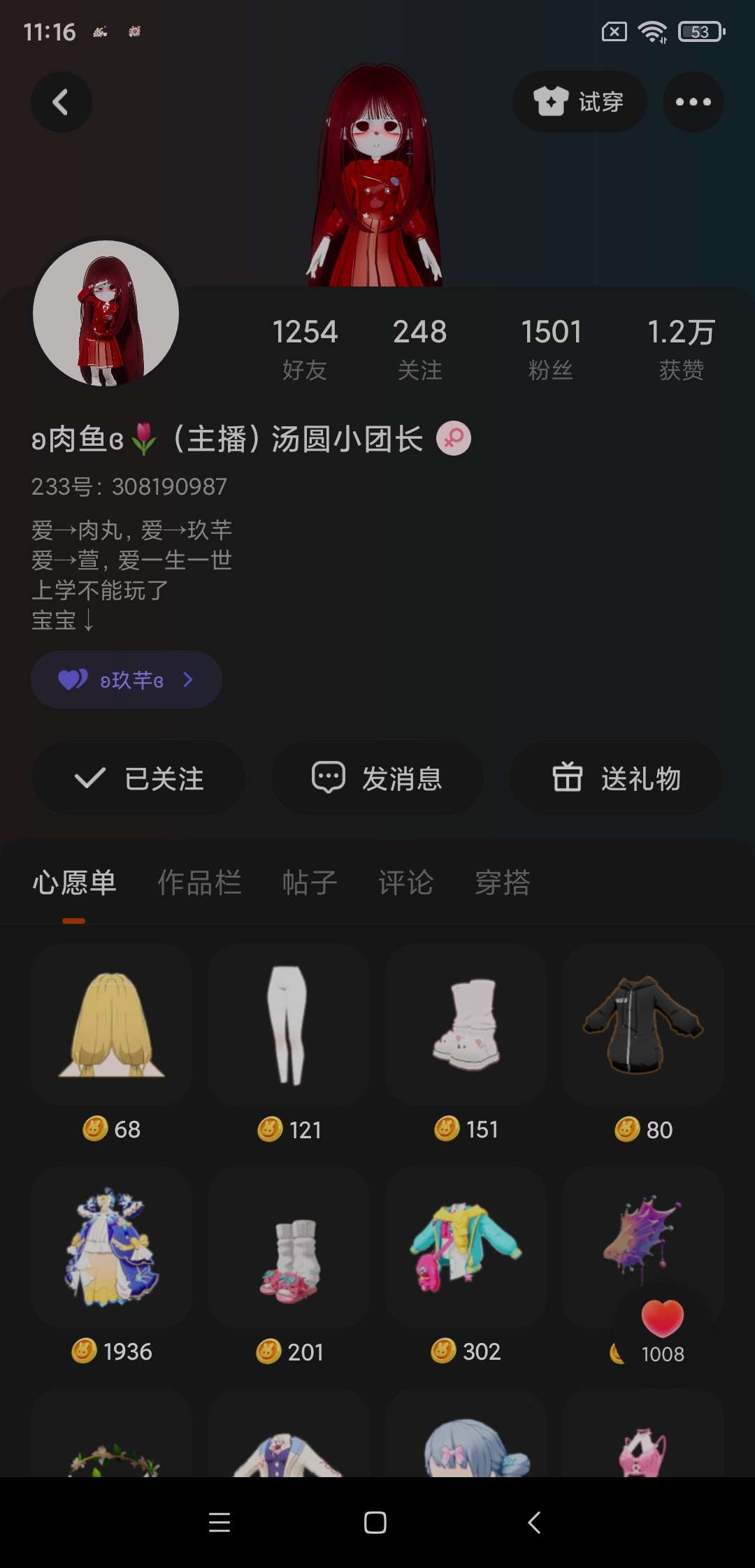Open the white leggings item priced 121
Viewport: 755px width, 1568px height.
click(288, 1025)
